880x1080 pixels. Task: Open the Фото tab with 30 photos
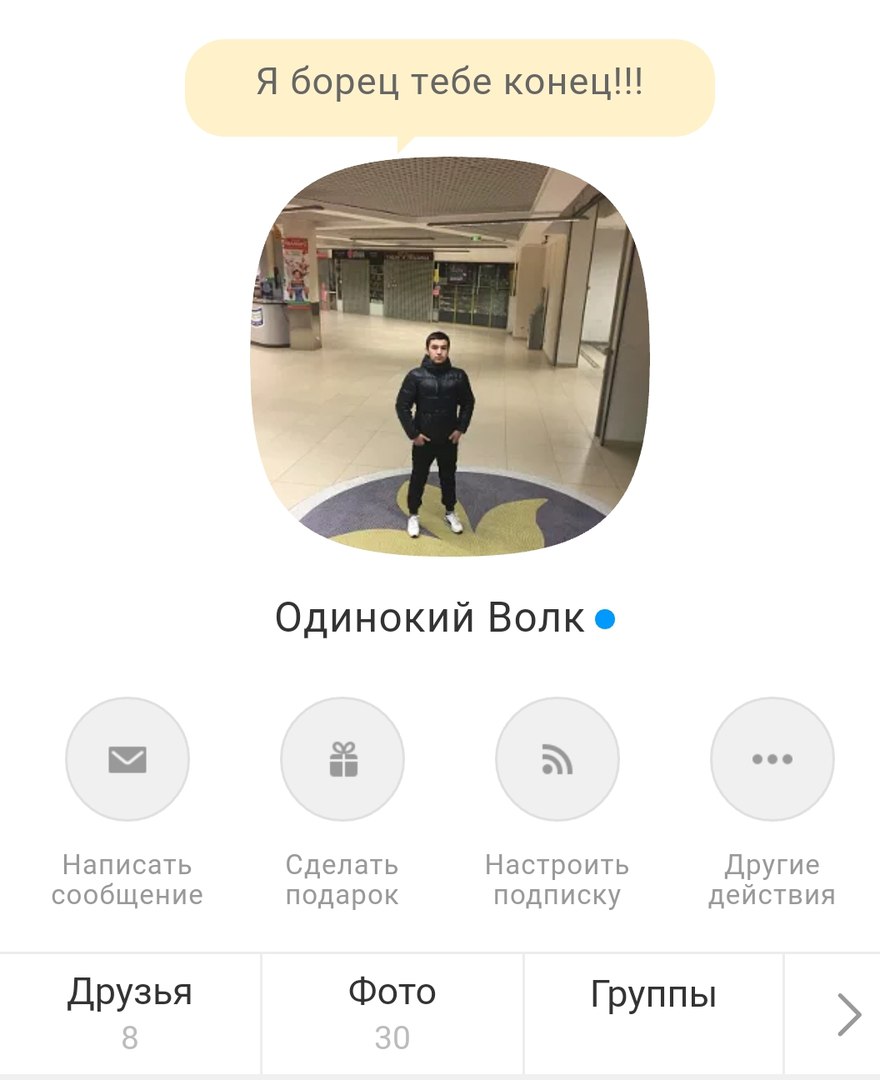392,1012
